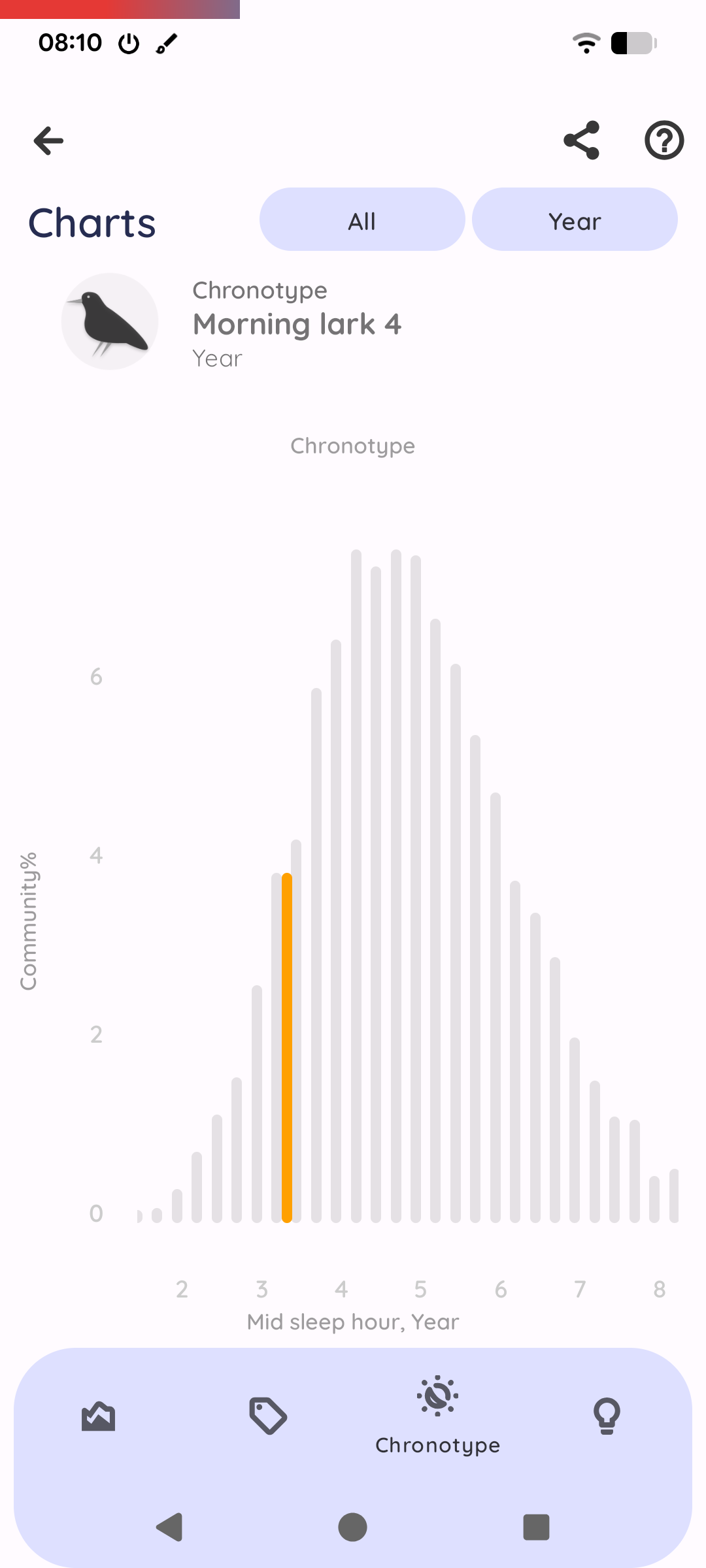The width and height of the screenshot is (706, 1568).
Task: Open the tags tab
Action: (268, 1416)
